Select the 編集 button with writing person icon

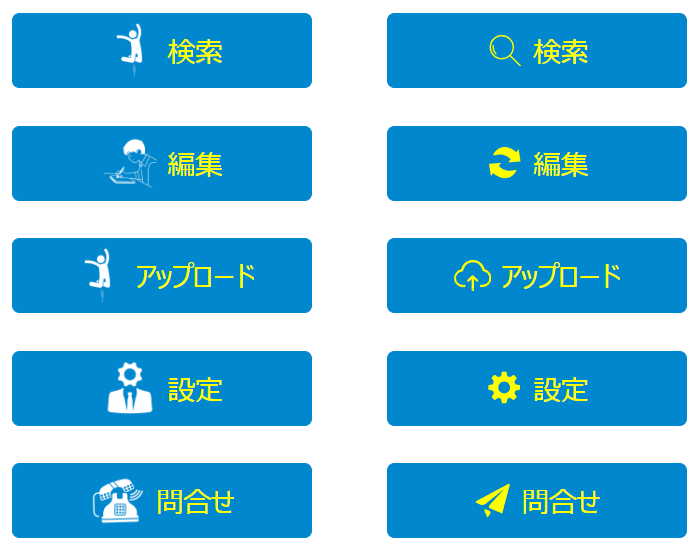click(x=162, y=164)
